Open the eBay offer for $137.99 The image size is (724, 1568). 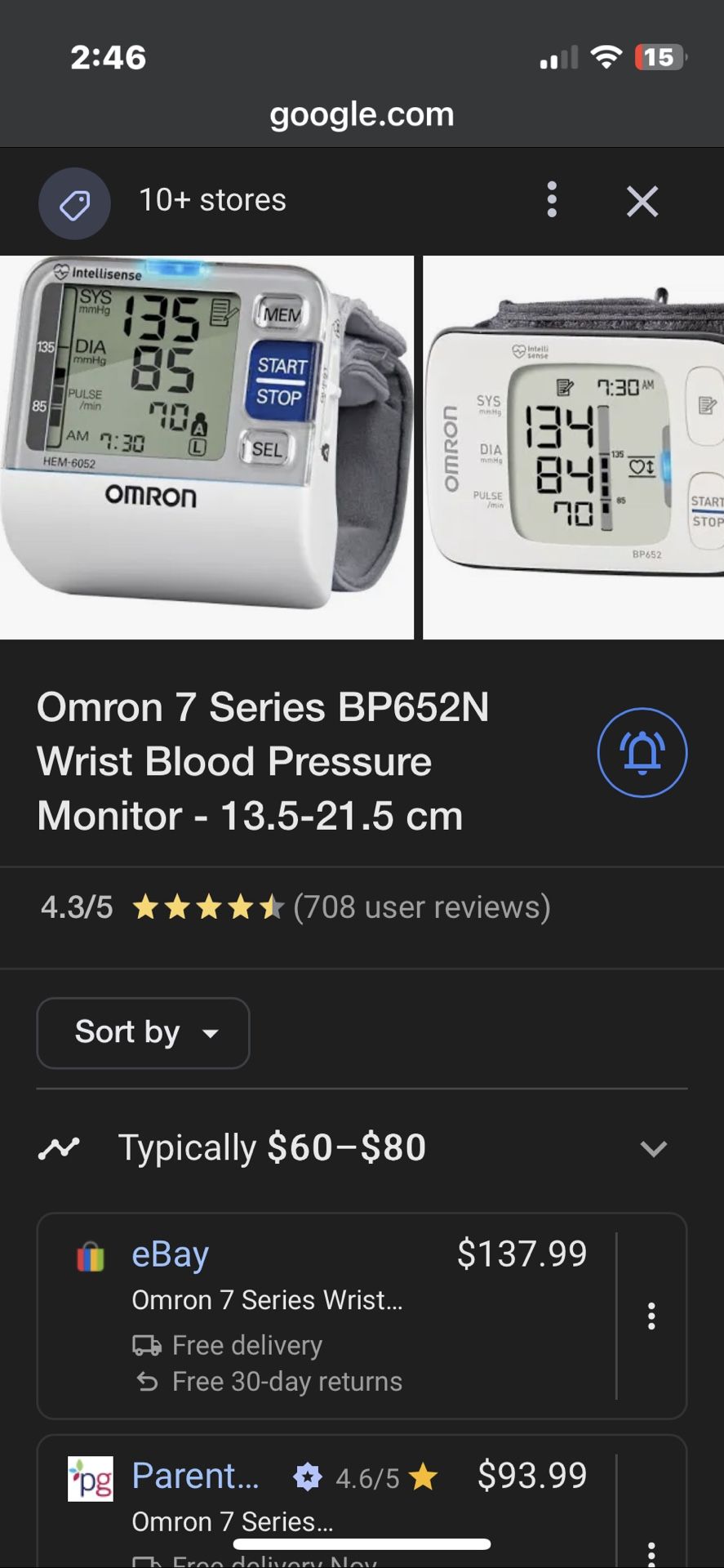(326, 1315)
